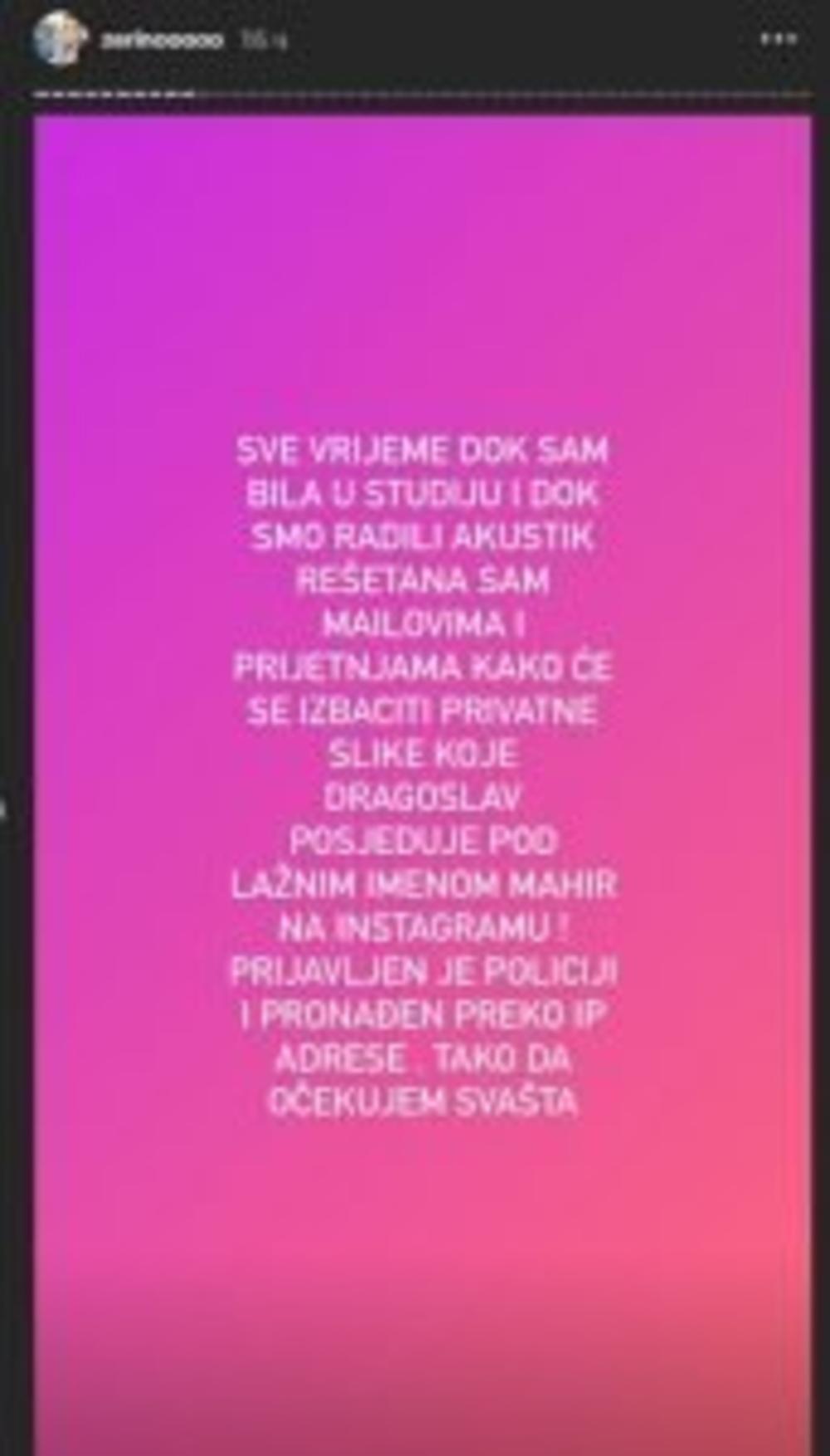Open the story overflow menu
Image resolution: width=830 pixels, height=1456 pixels.
coord(779,39)
